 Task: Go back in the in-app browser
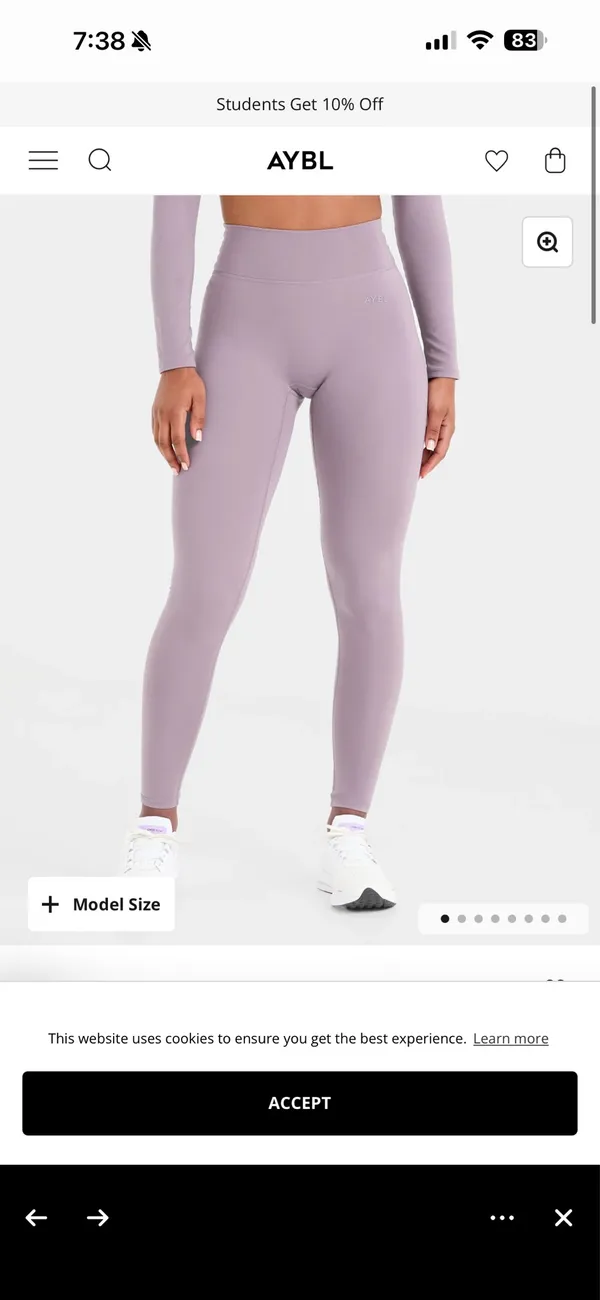pos(36,1217)
